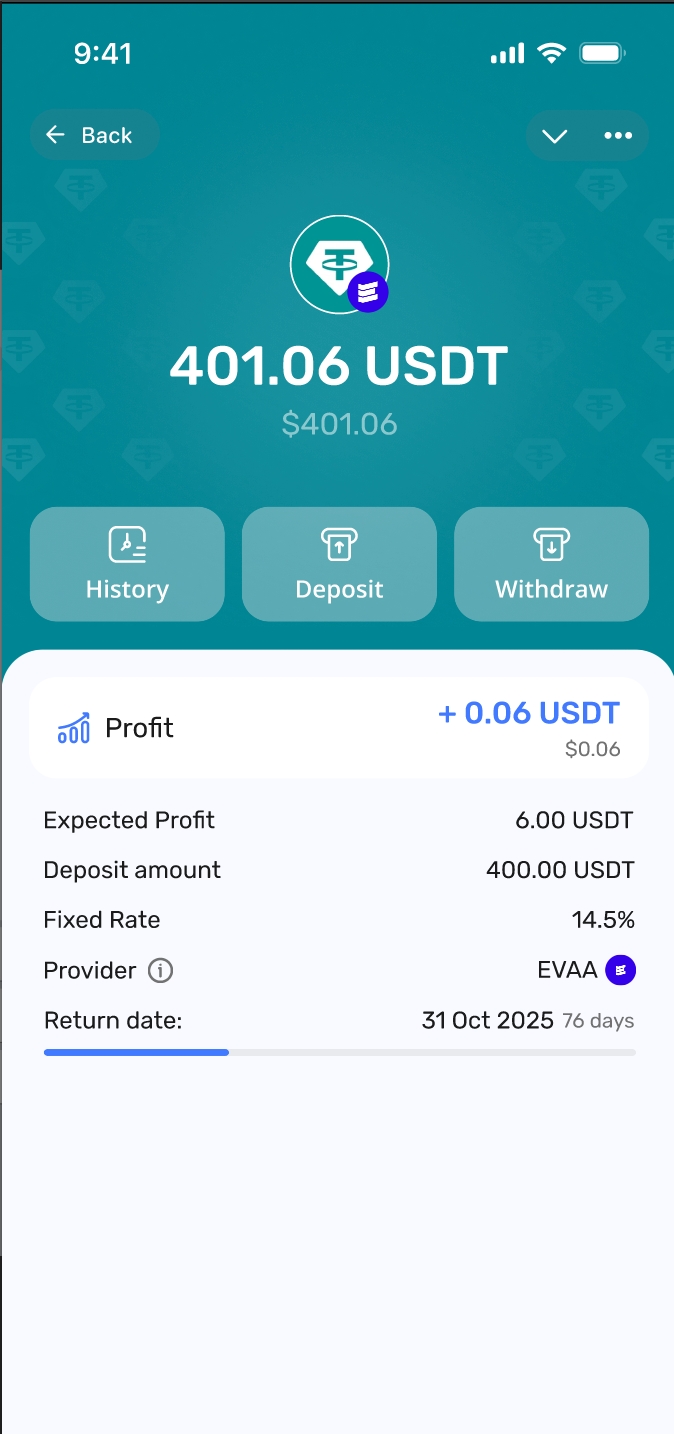Tap Deposit to add funds

point(339,564)
